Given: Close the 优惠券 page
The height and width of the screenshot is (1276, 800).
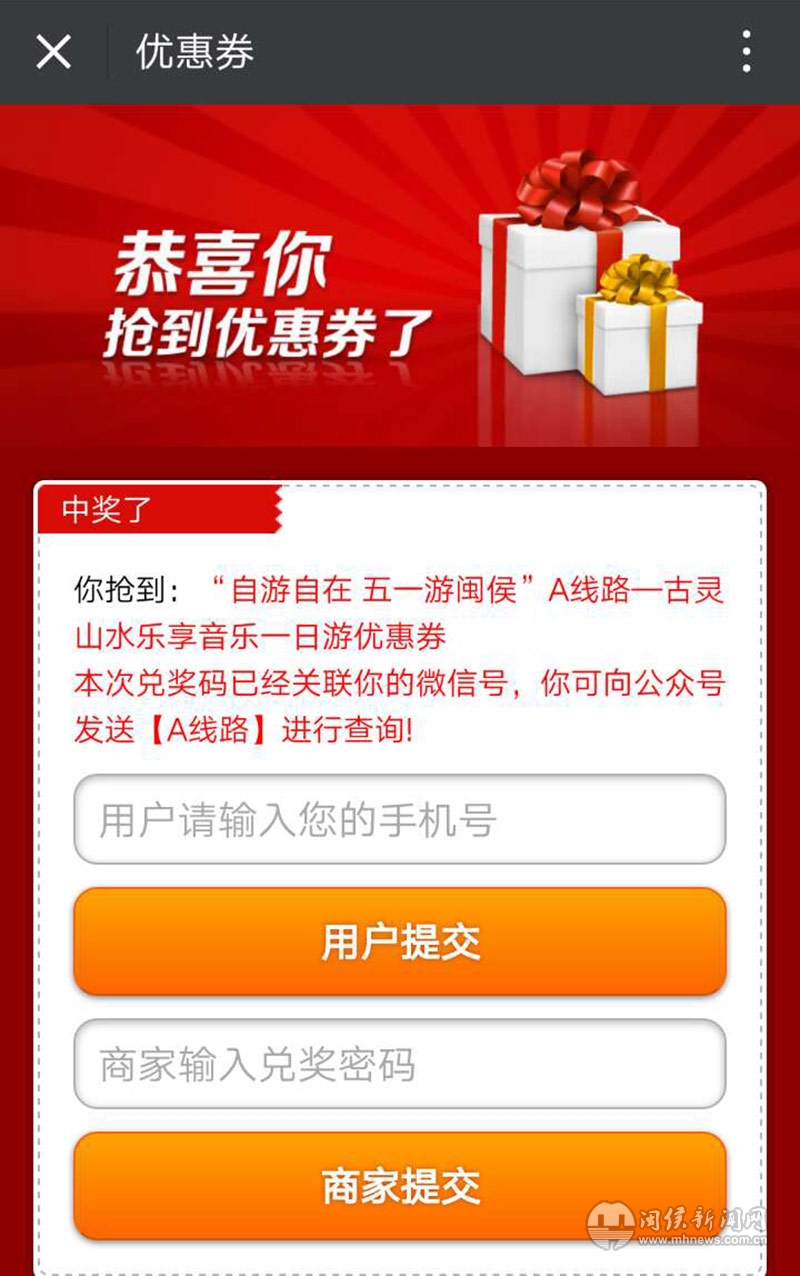Looking at the screenshot, I should (x=53, y=52).
